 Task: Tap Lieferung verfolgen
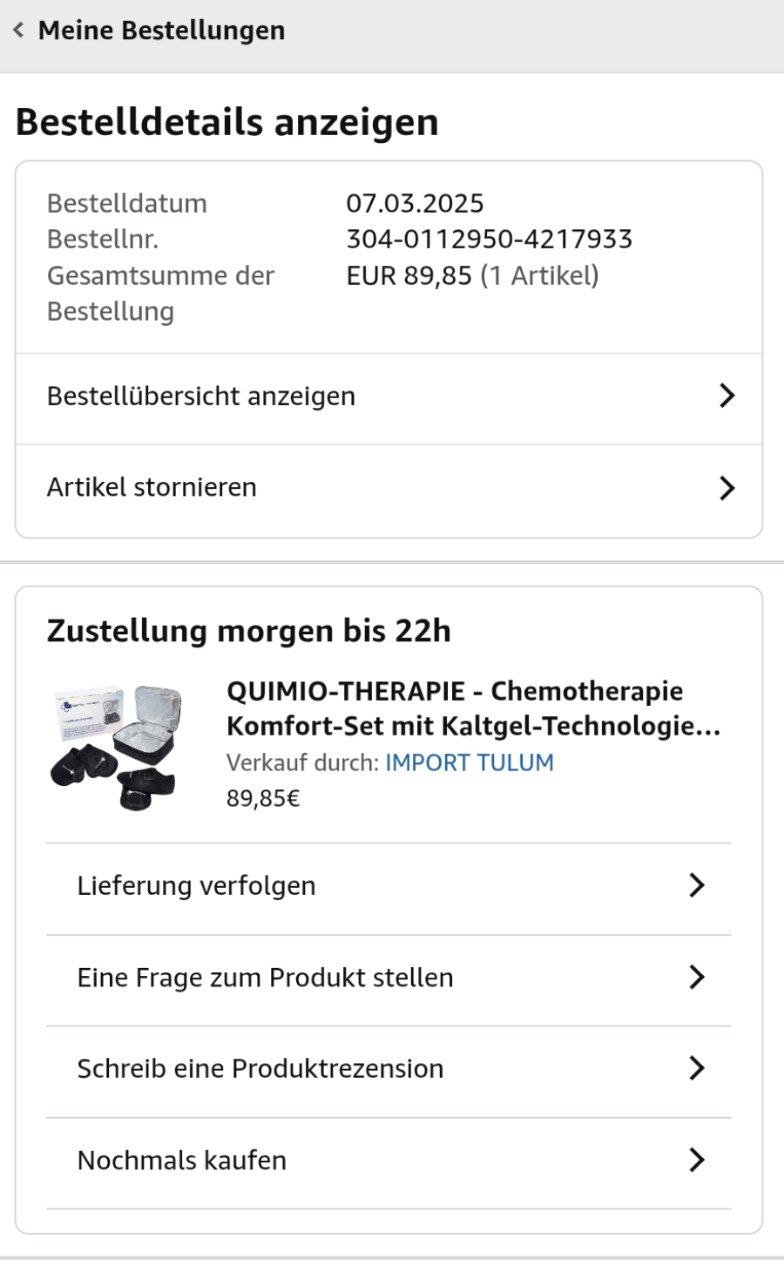(x=389, y=887)
